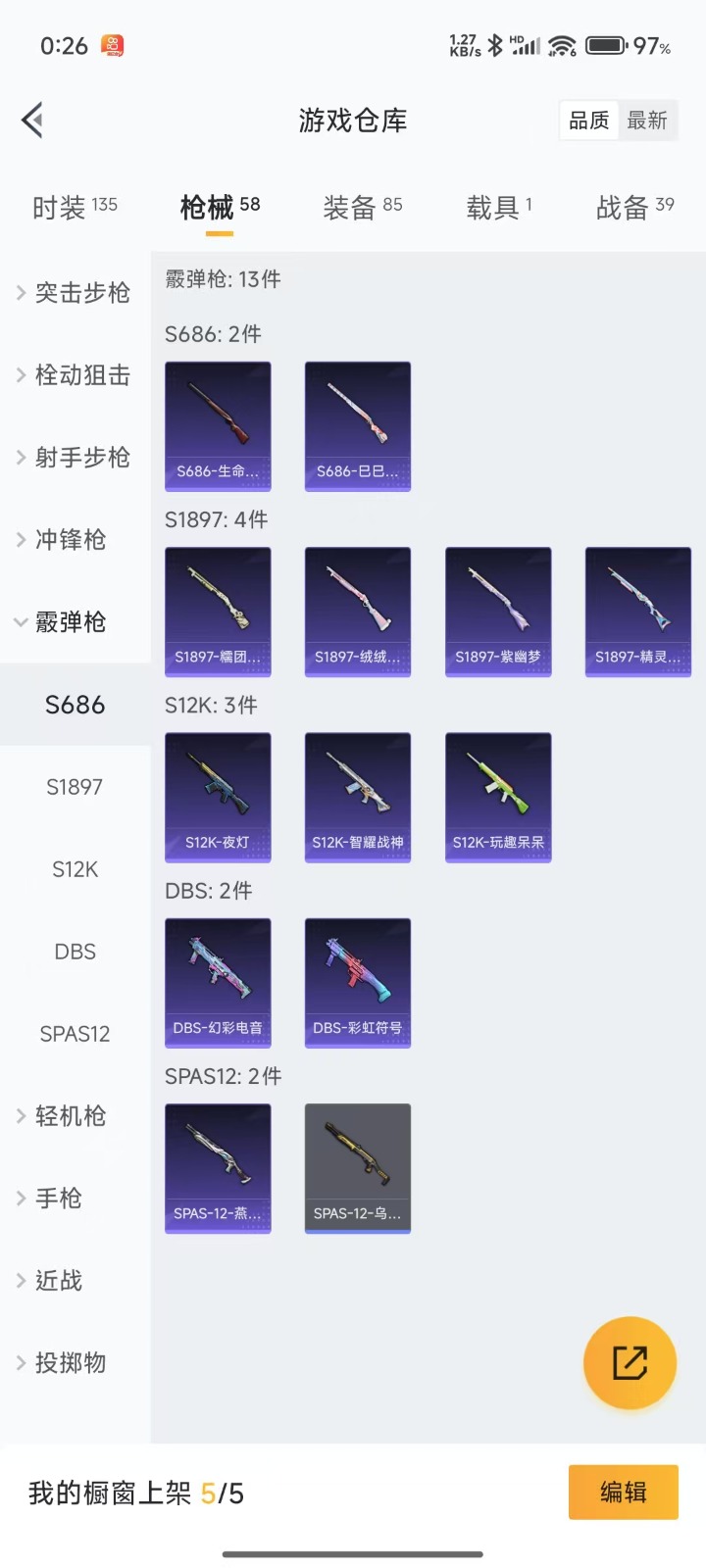Expand the 轻机枪 category
The height and width of the screenshot is (1568, 706).
point(75,1115)
